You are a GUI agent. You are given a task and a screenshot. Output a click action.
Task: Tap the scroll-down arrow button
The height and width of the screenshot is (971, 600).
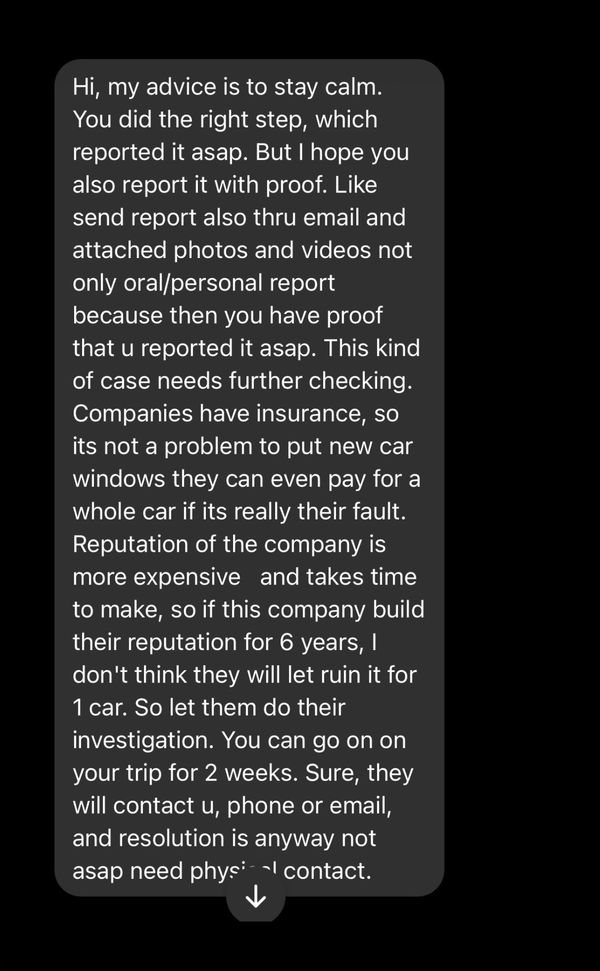pyautogui.click(x=256, y=896)
